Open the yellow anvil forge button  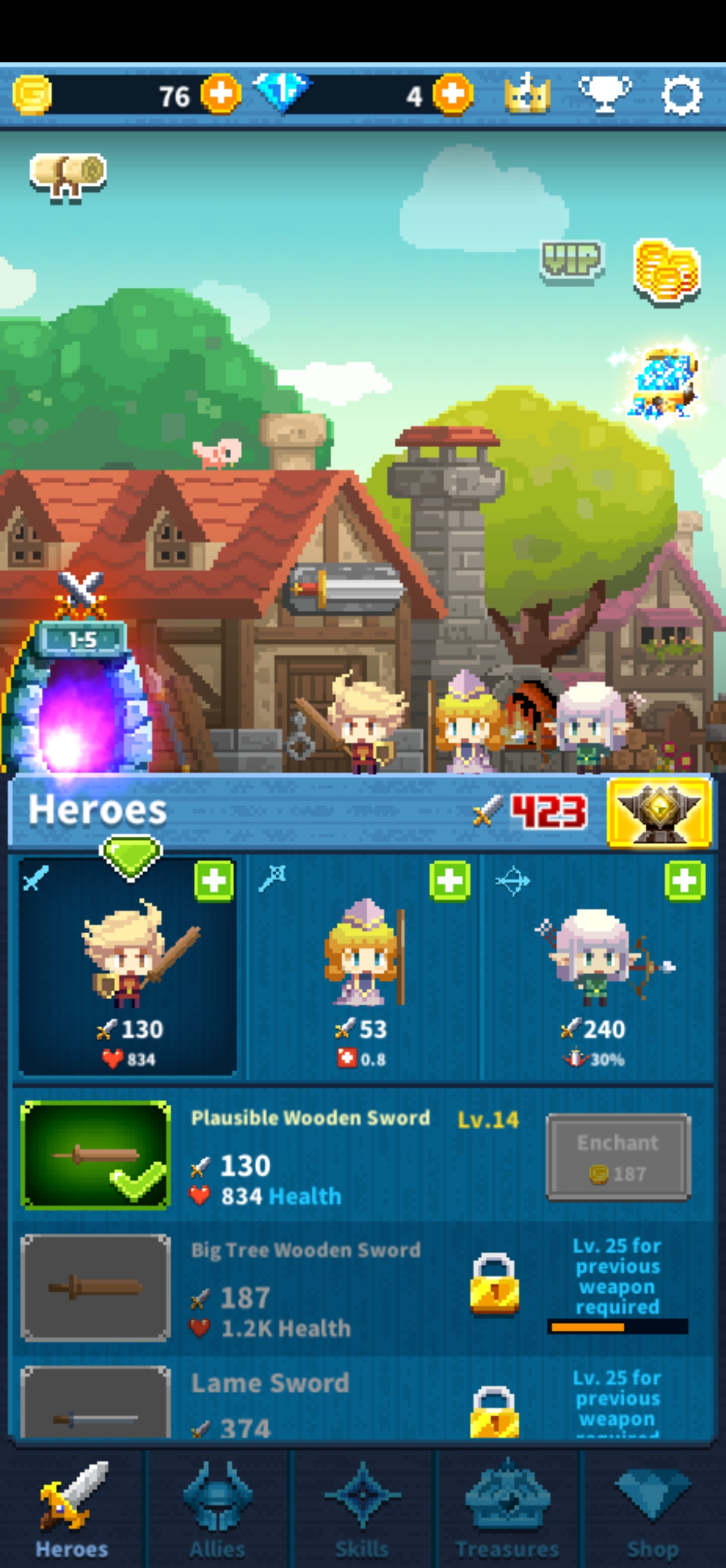click(x=659, y=813)
